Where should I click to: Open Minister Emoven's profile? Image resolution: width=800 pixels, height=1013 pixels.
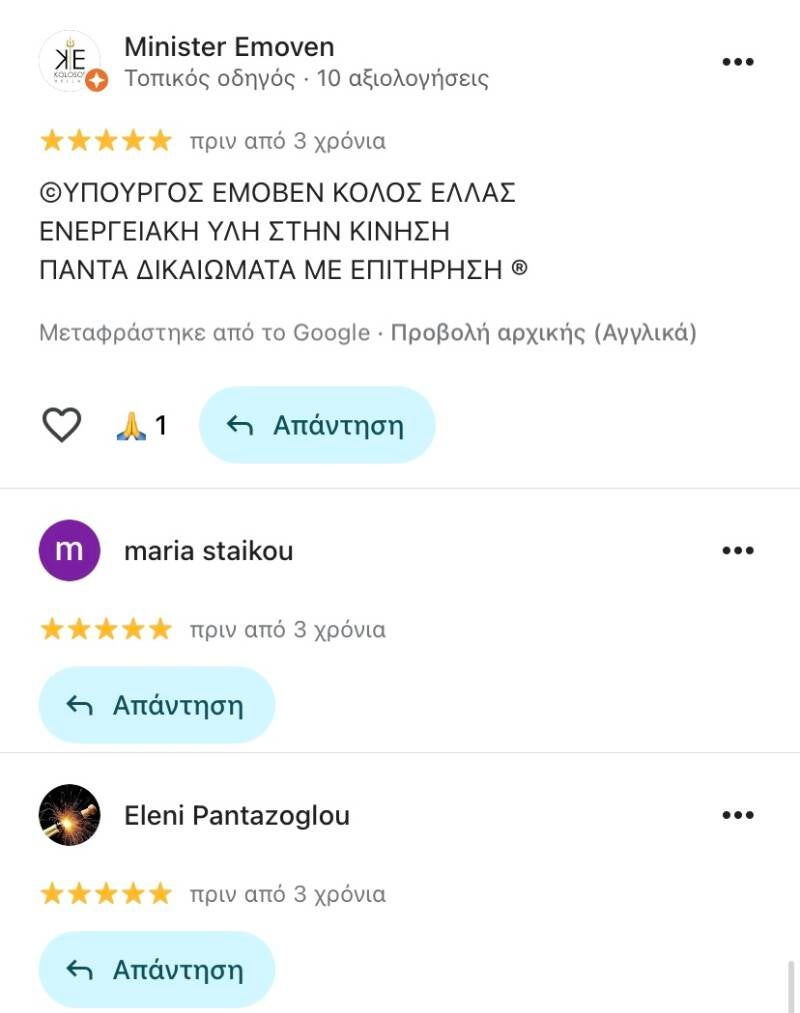[229, 47]
